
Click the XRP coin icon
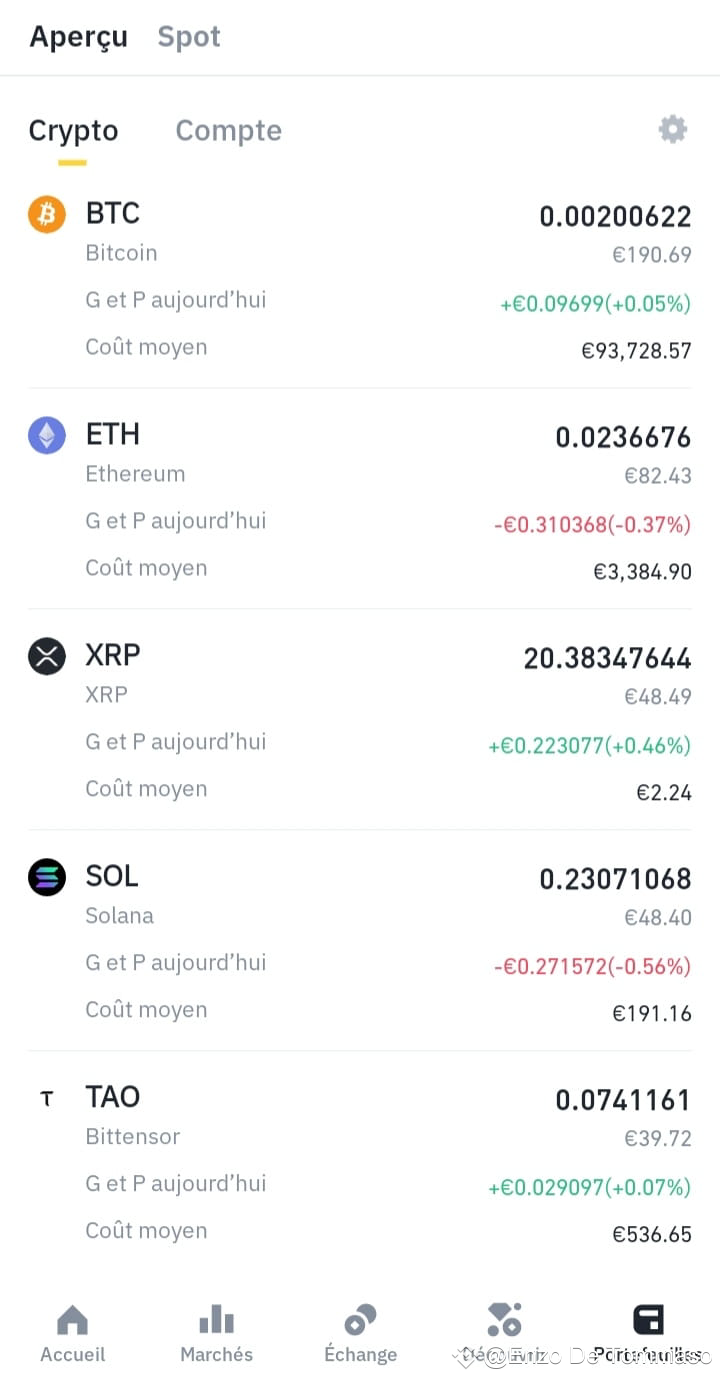pos(46,655)
